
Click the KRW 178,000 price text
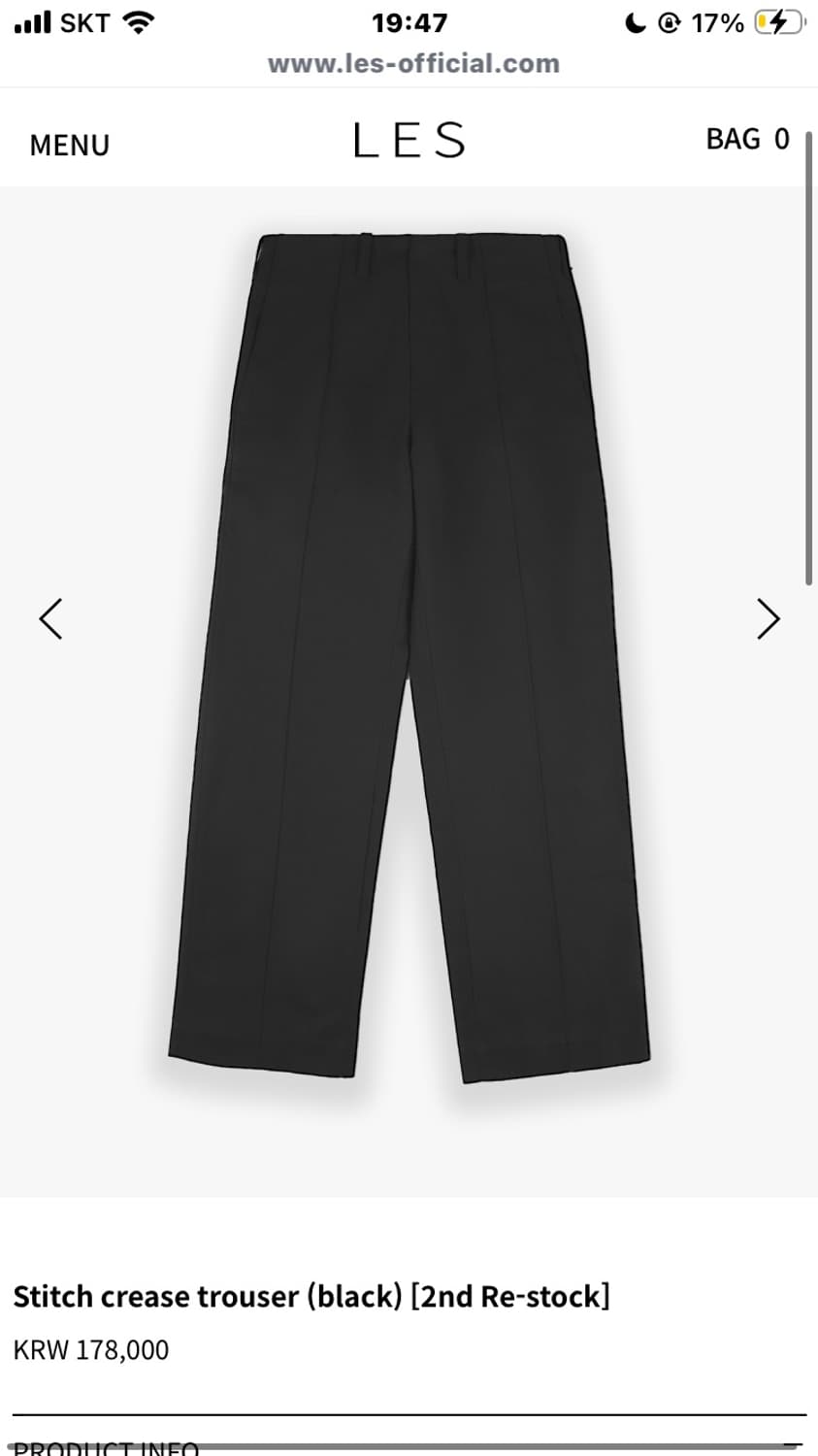click(x=90, y=1349)
